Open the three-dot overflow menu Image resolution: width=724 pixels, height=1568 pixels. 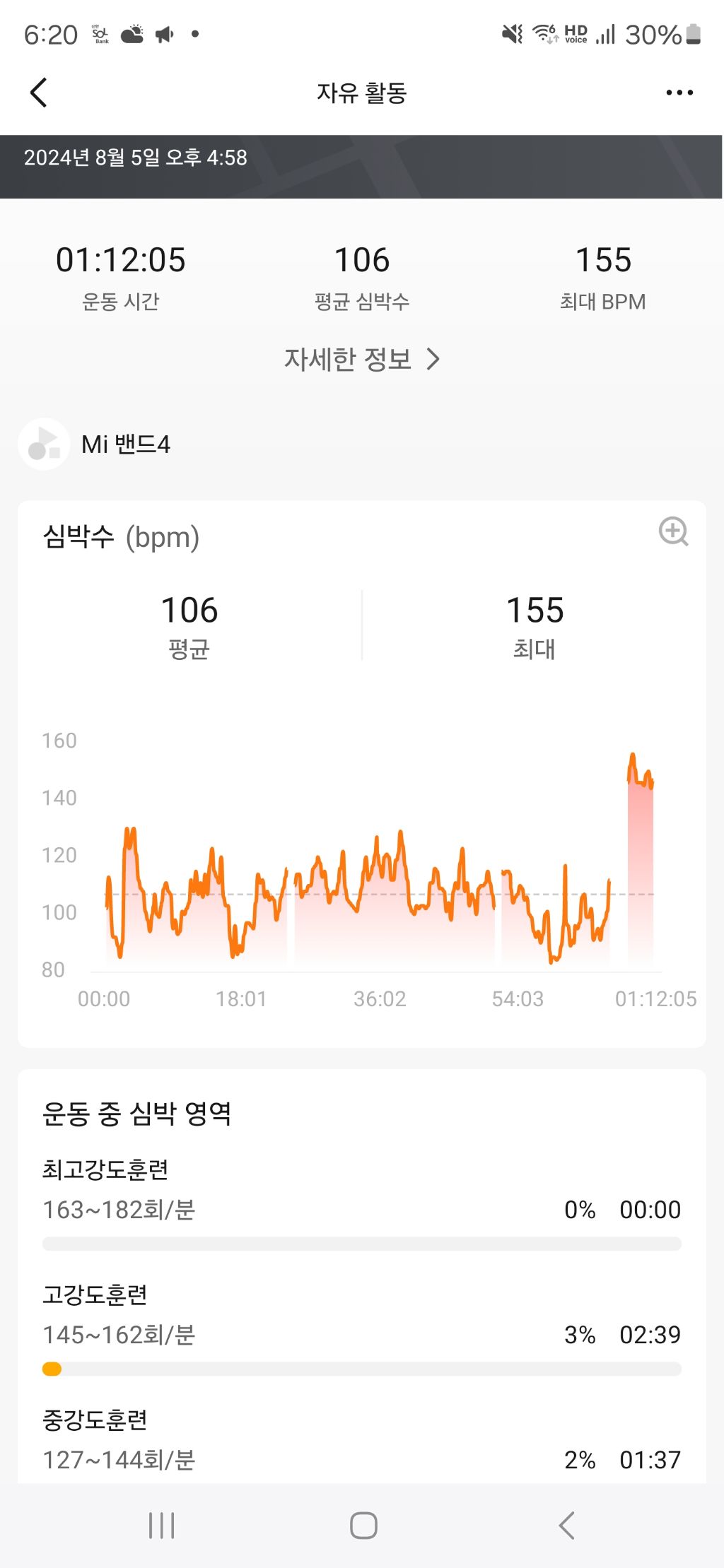[x=677, y=92]
